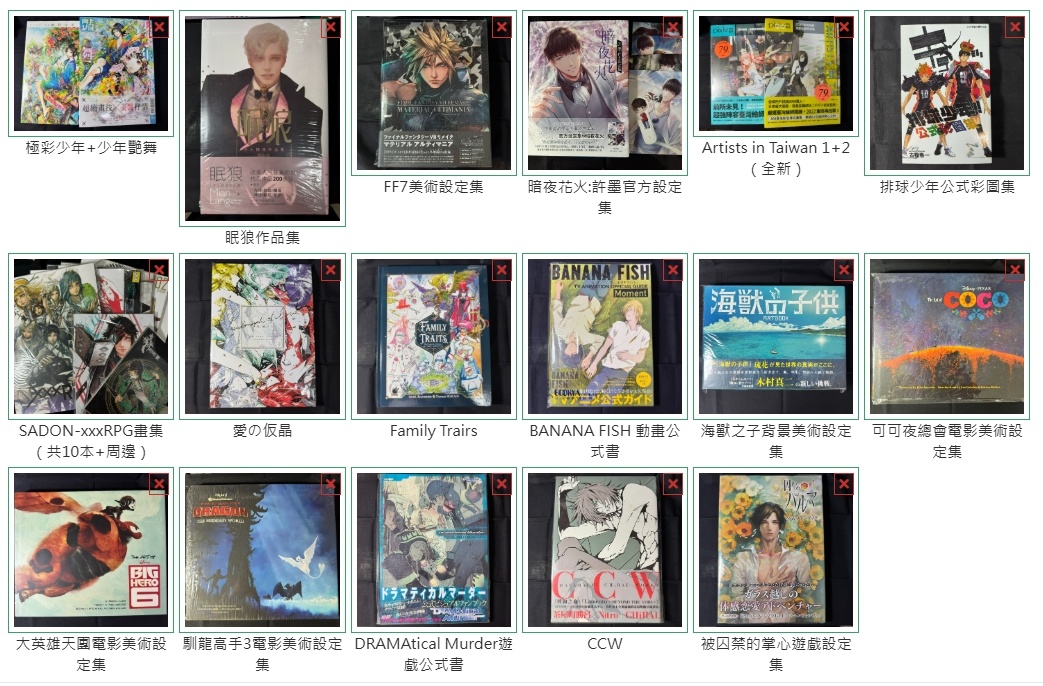Remove Artists in Taiwan 1+2 item

click(844, 27)
